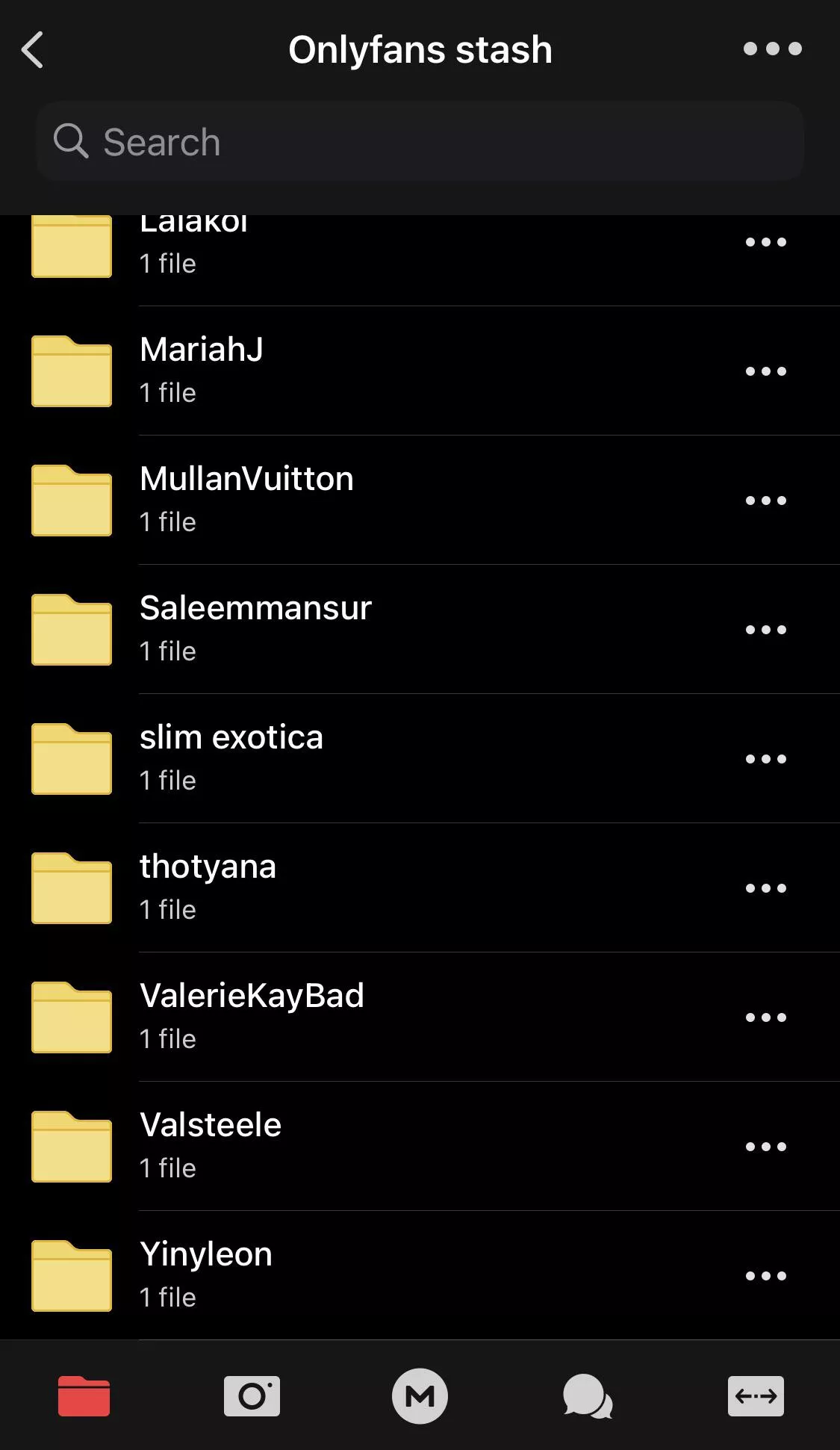The height and width of the screenshot is (1450, 840).
Task: Open the MullanVuitton folder
Action: [x=246, y=499]
